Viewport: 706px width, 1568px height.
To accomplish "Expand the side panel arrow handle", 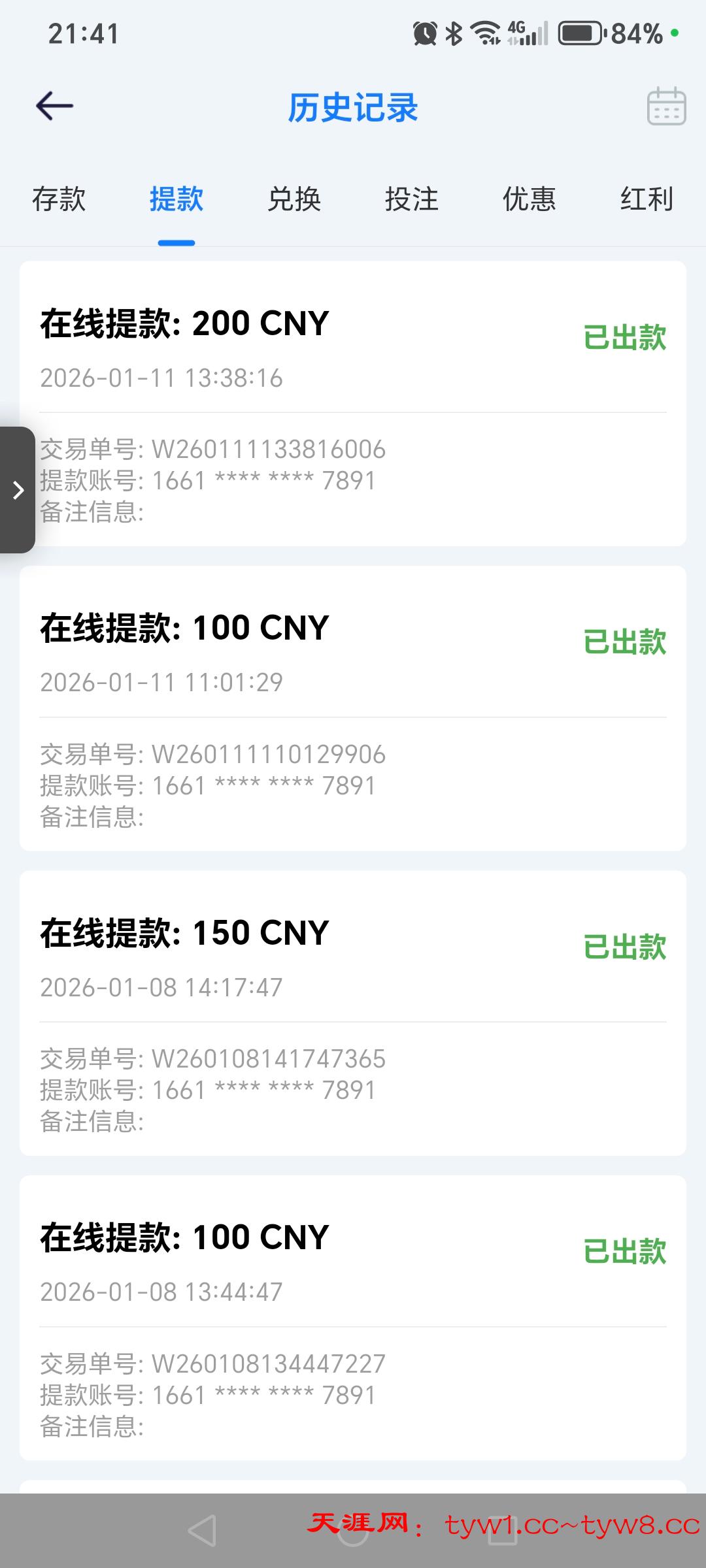I will pyautogui.click(x=18, y=490).
